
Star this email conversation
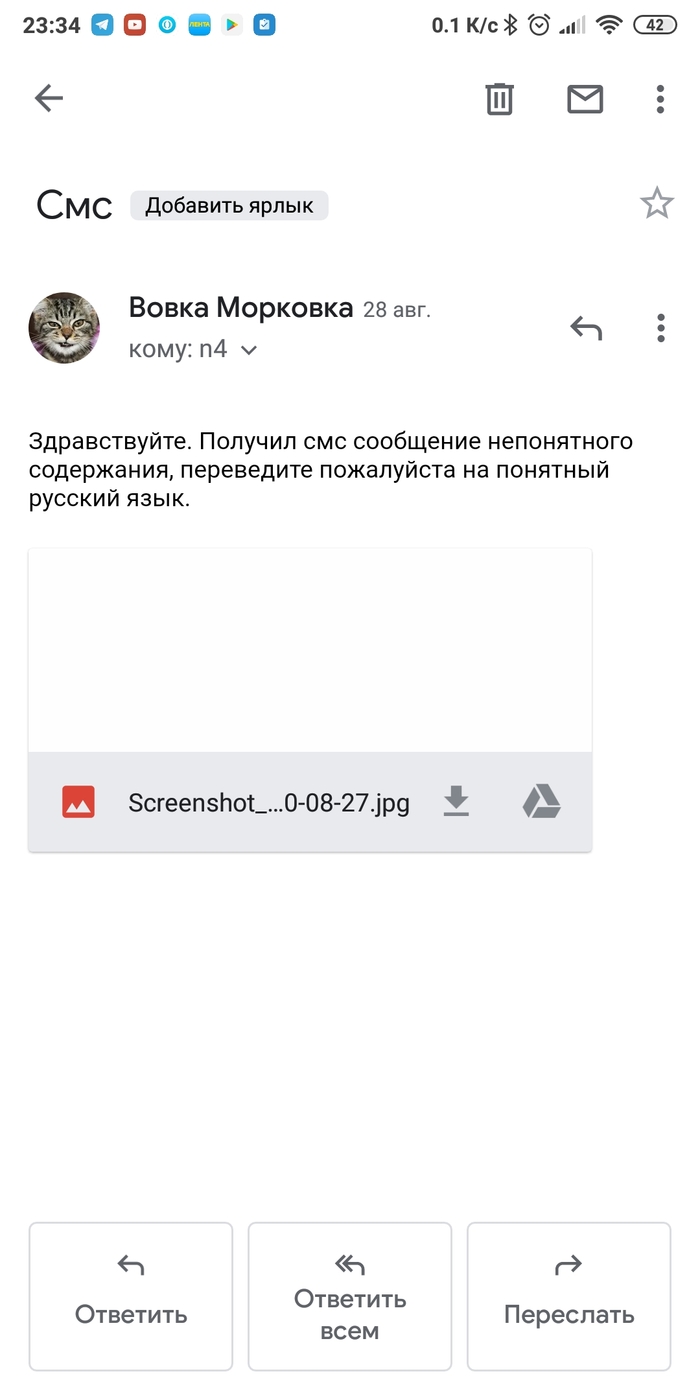click(x=656, y=204)
